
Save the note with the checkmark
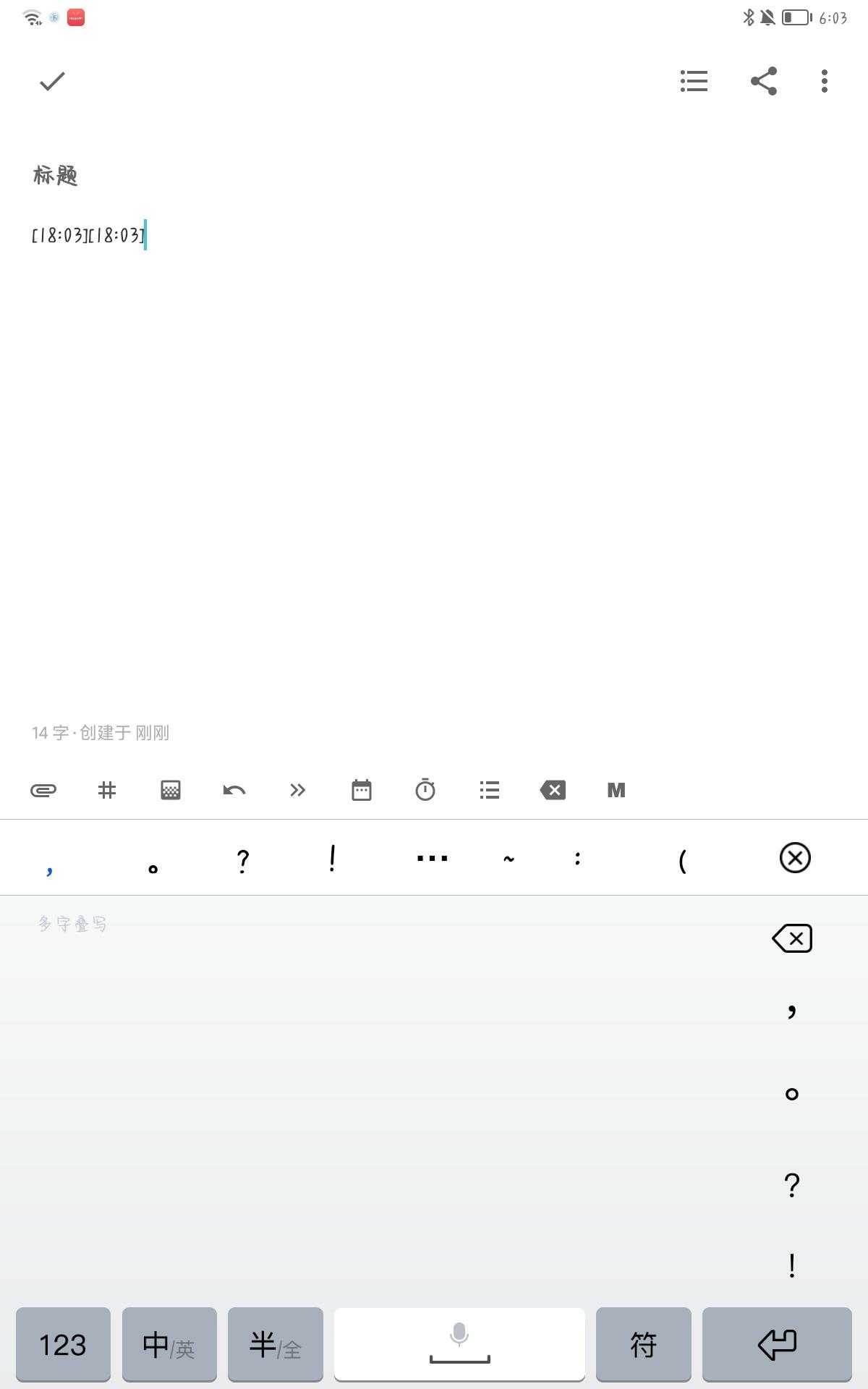tap(52, 81)
